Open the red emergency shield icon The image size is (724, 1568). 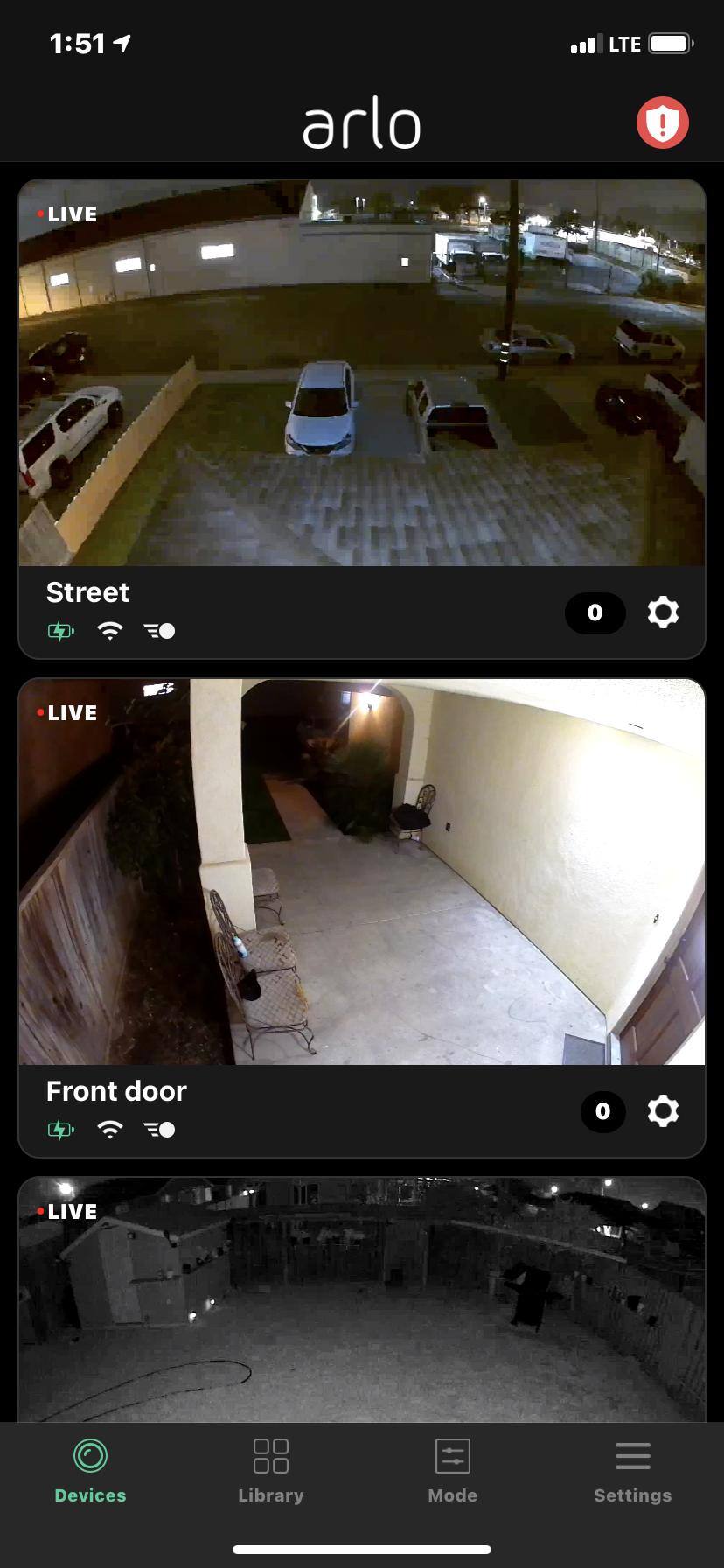[x=662, y=122]
